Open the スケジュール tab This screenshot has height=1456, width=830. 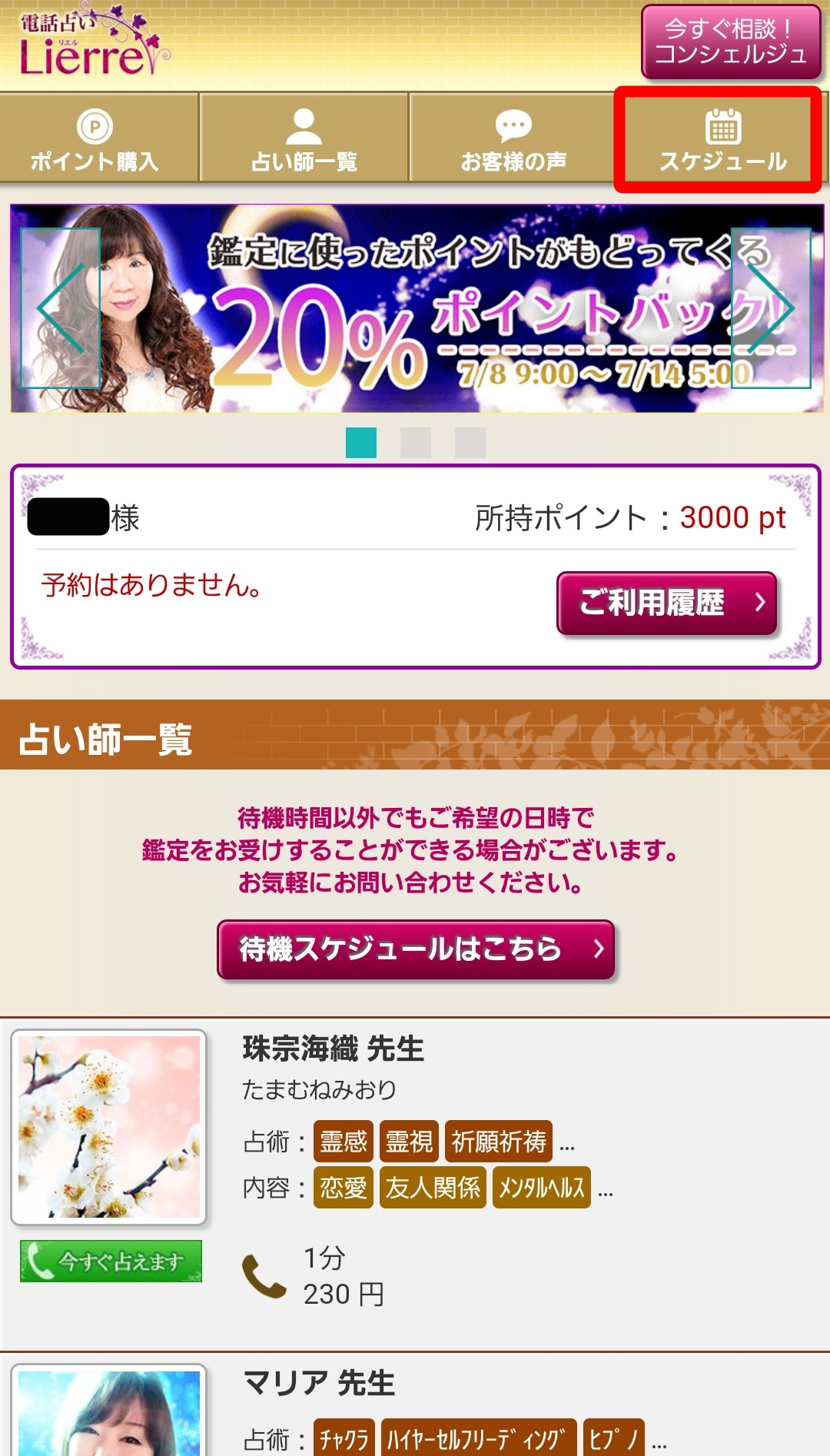pos(721,139)
